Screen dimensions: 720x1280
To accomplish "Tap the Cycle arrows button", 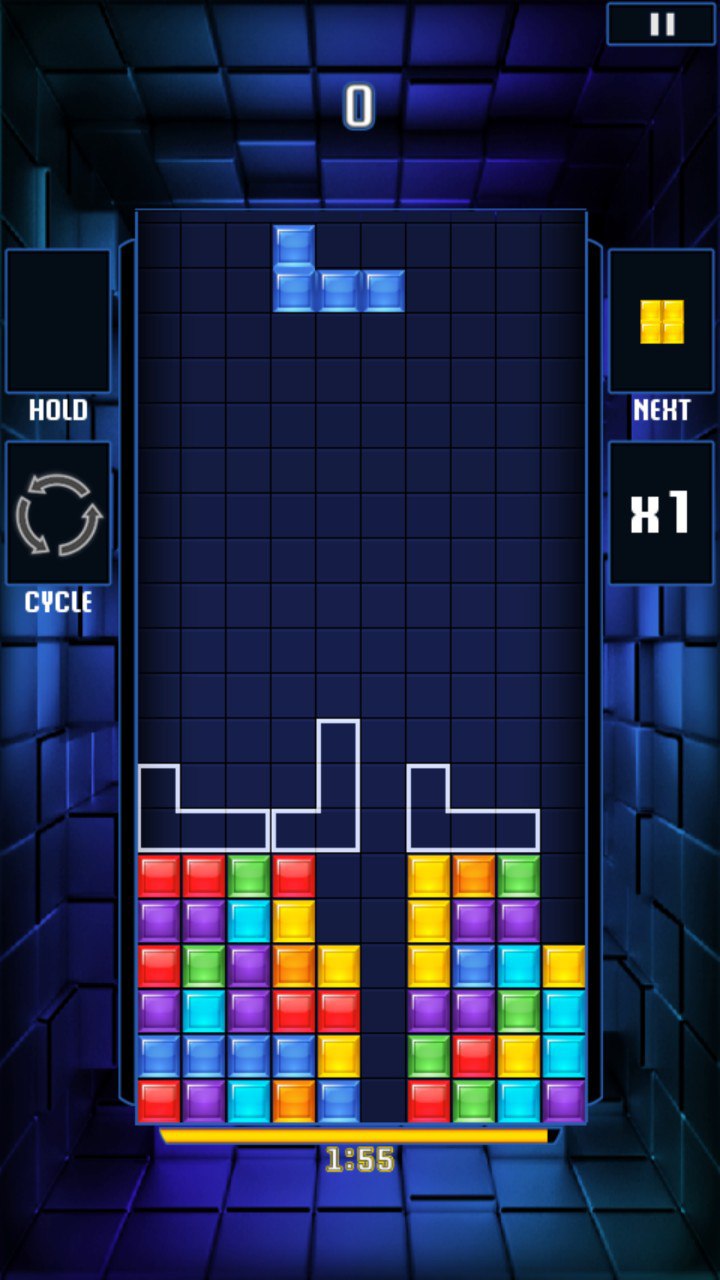I will tap(58, 514).
